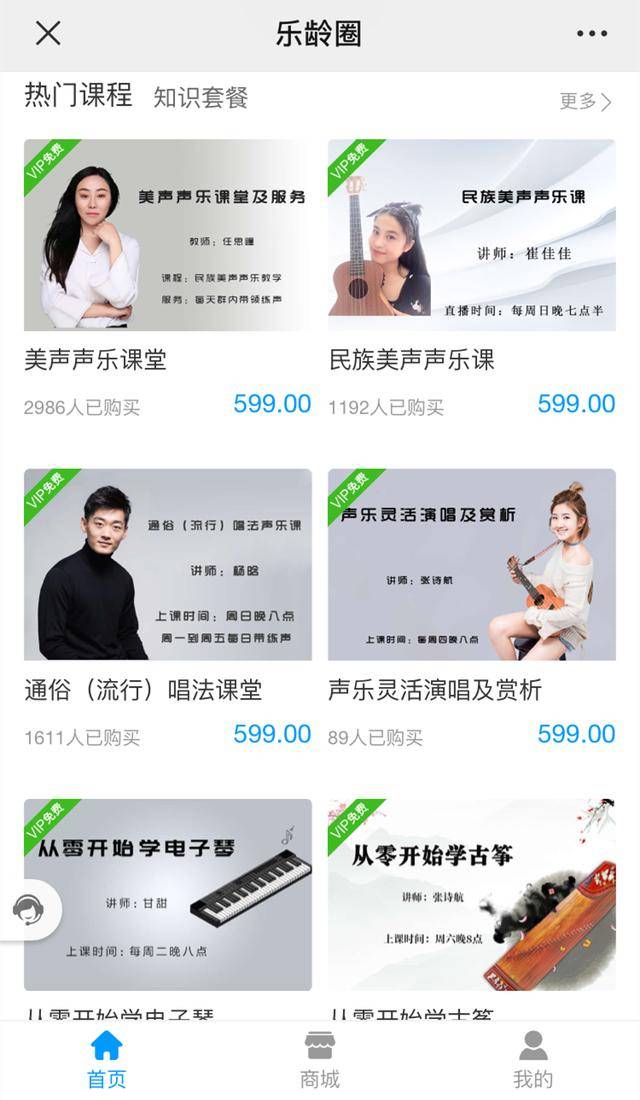This screenshot has width=640, height=1100.
Task: Switch to the 知识套餐 tab
Action: click(200, 98)
